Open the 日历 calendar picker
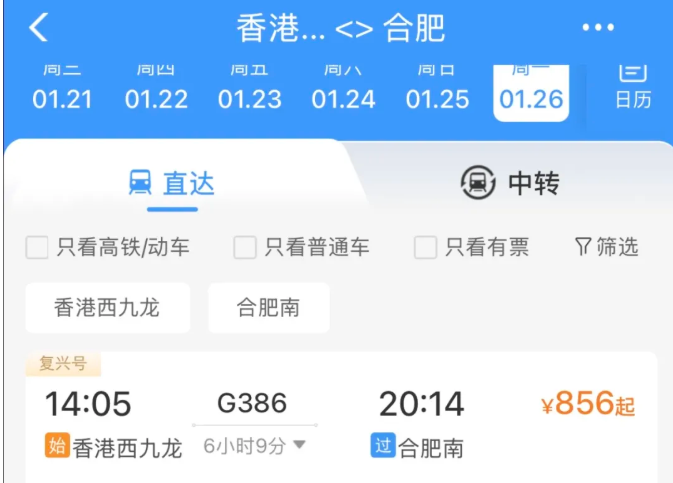 coord(633,89)
